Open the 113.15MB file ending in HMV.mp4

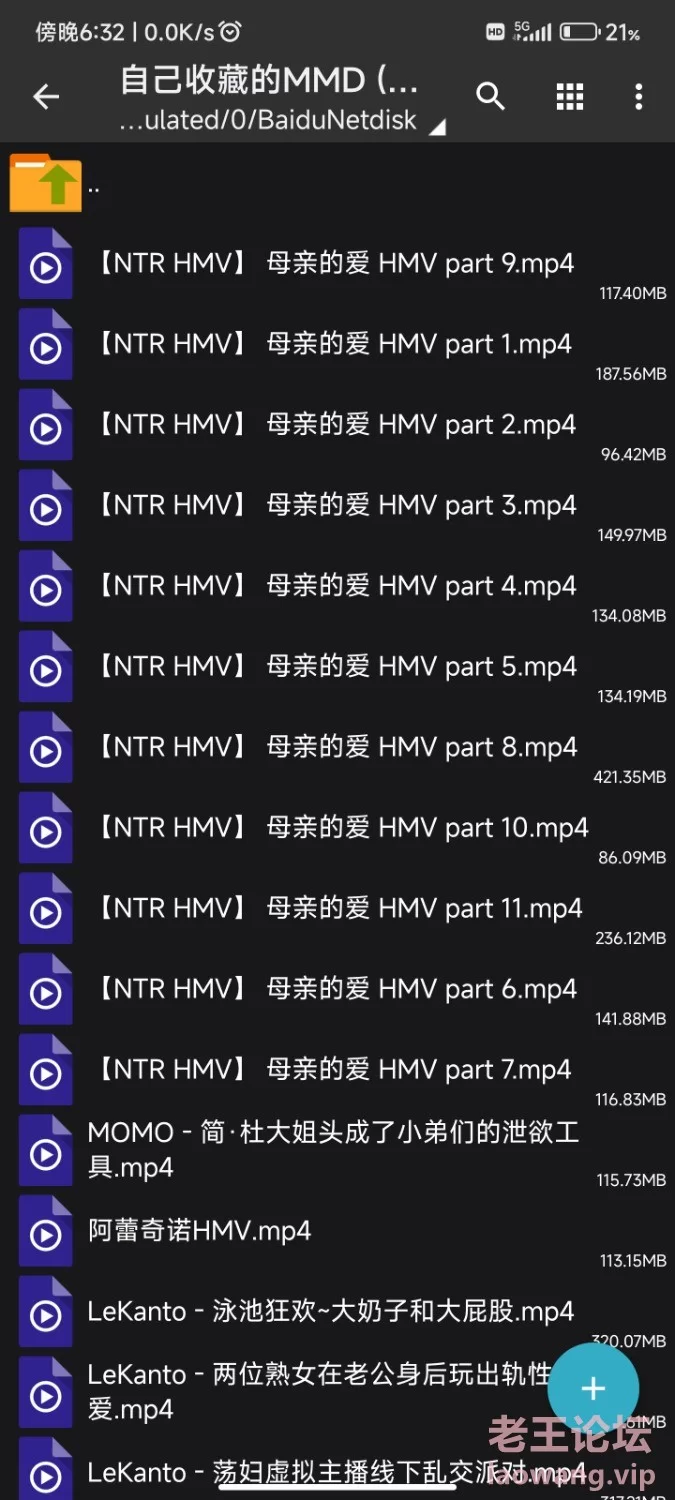click(x=337, y=1233)
